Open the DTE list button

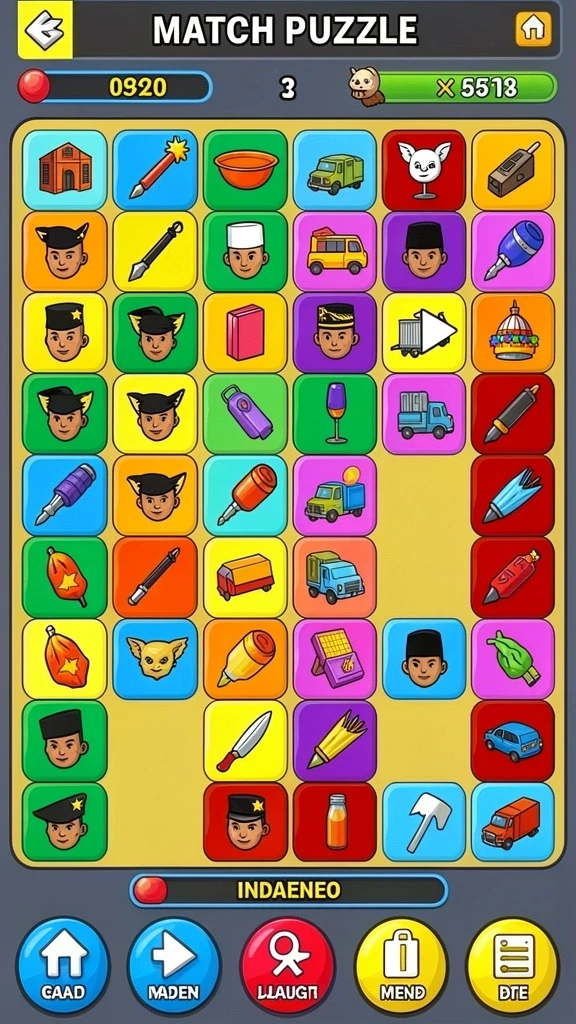point(513,965)
